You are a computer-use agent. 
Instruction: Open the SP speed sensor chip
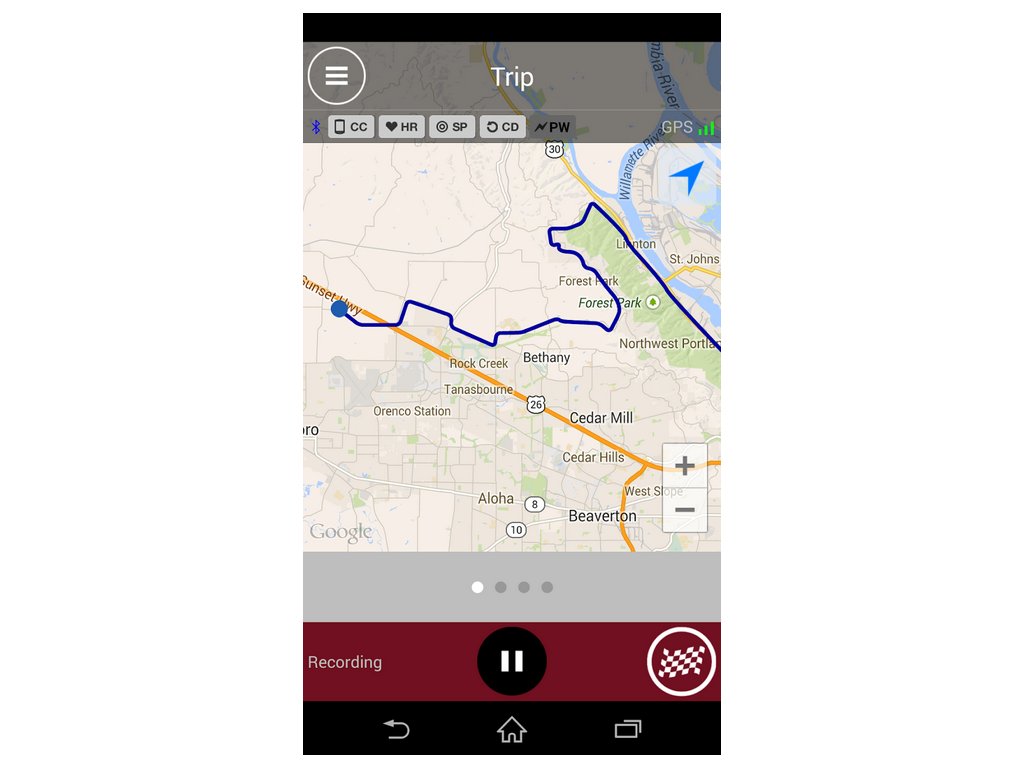pos(452,127)
